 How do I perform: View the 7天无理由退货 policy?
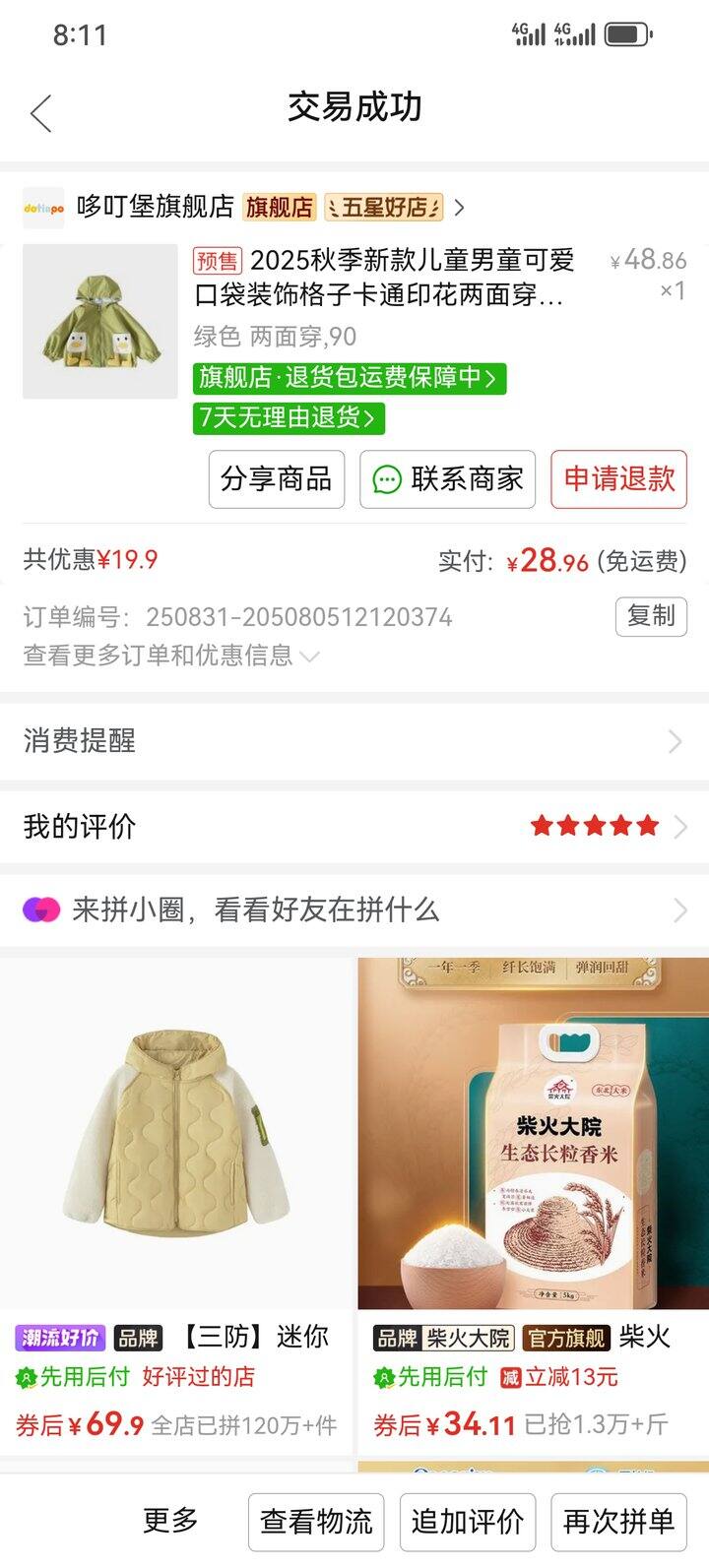click(288, 417)
